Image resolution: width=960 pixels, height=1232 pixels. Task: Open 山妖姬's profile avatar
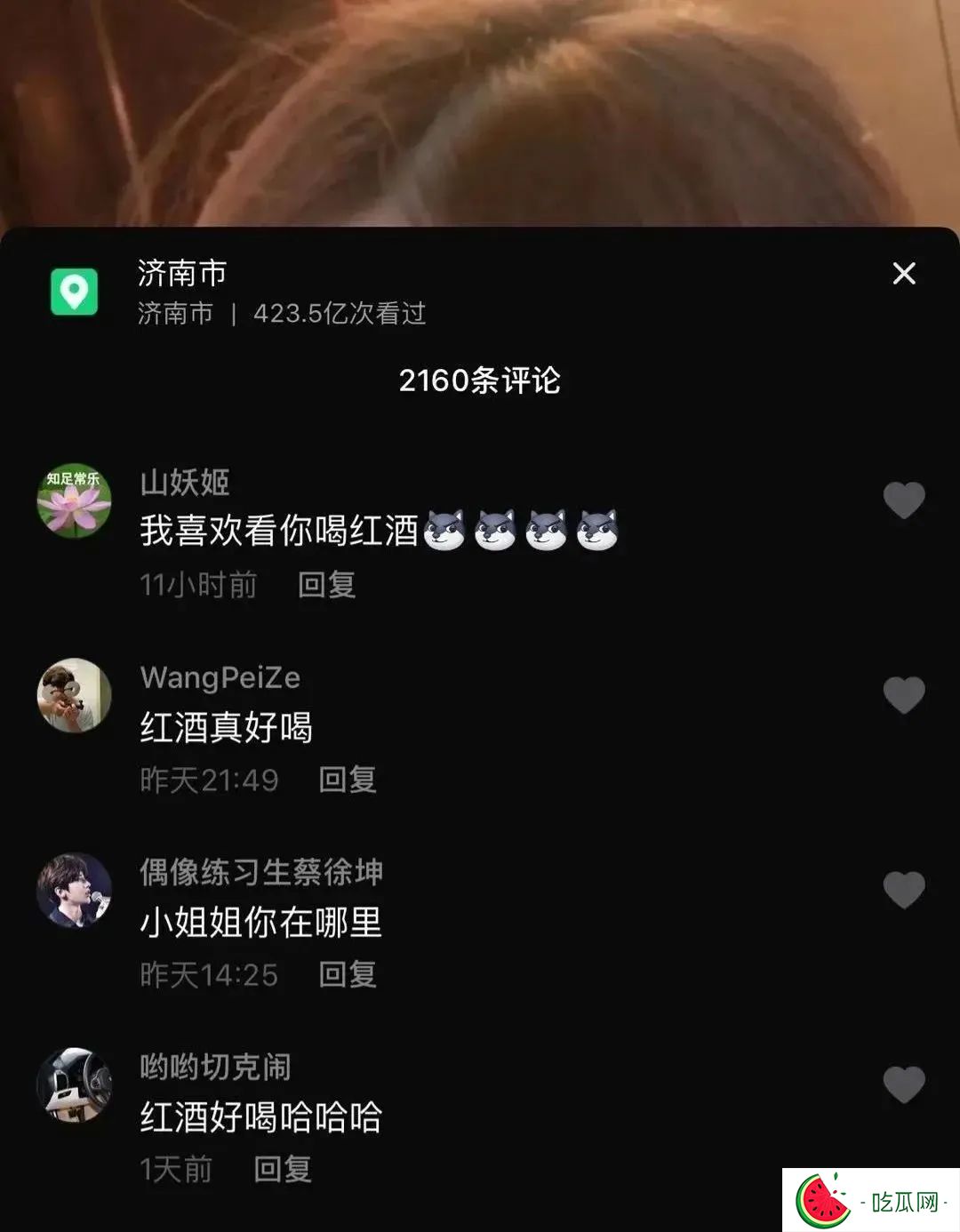[74, 500]
